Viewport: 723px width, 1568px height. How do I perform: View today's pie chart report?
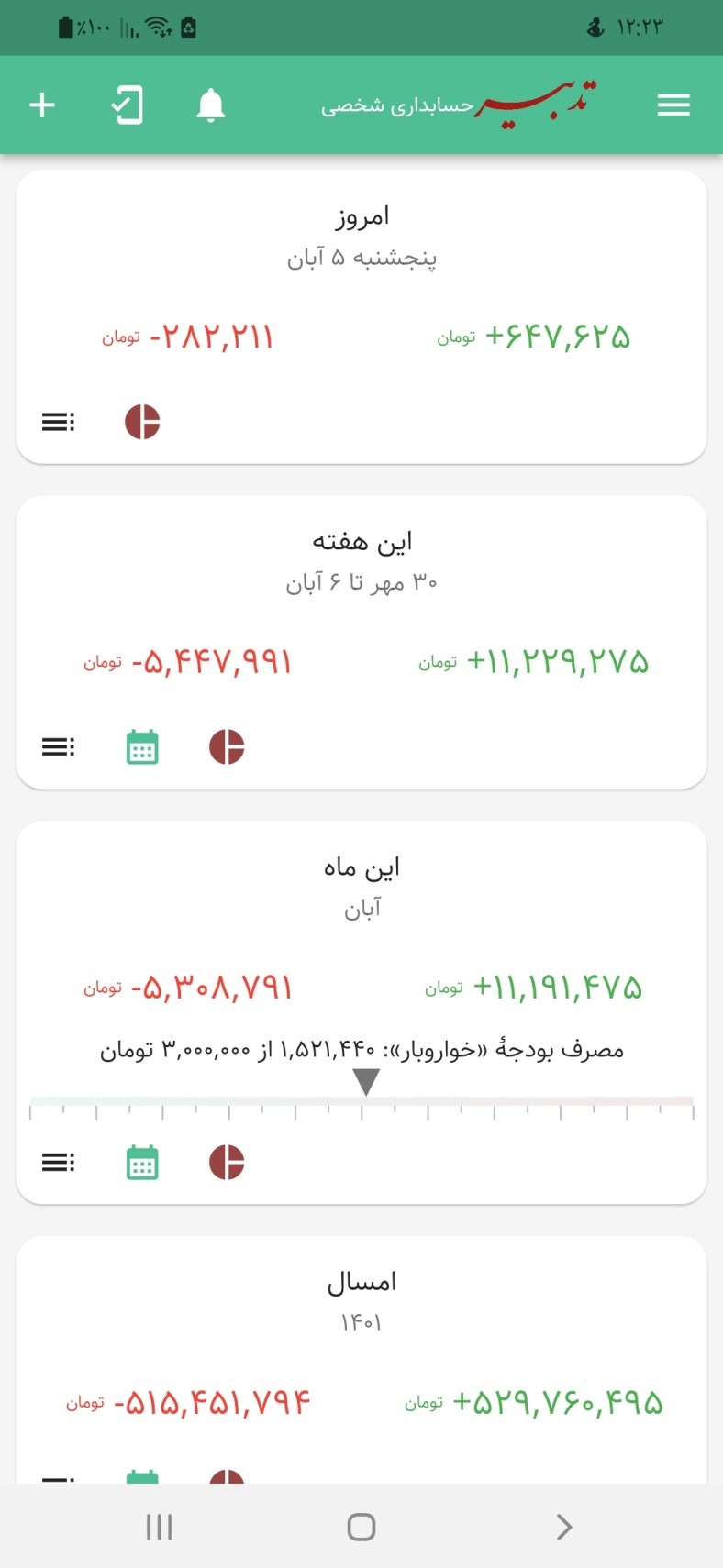click(x=142, y=422)
